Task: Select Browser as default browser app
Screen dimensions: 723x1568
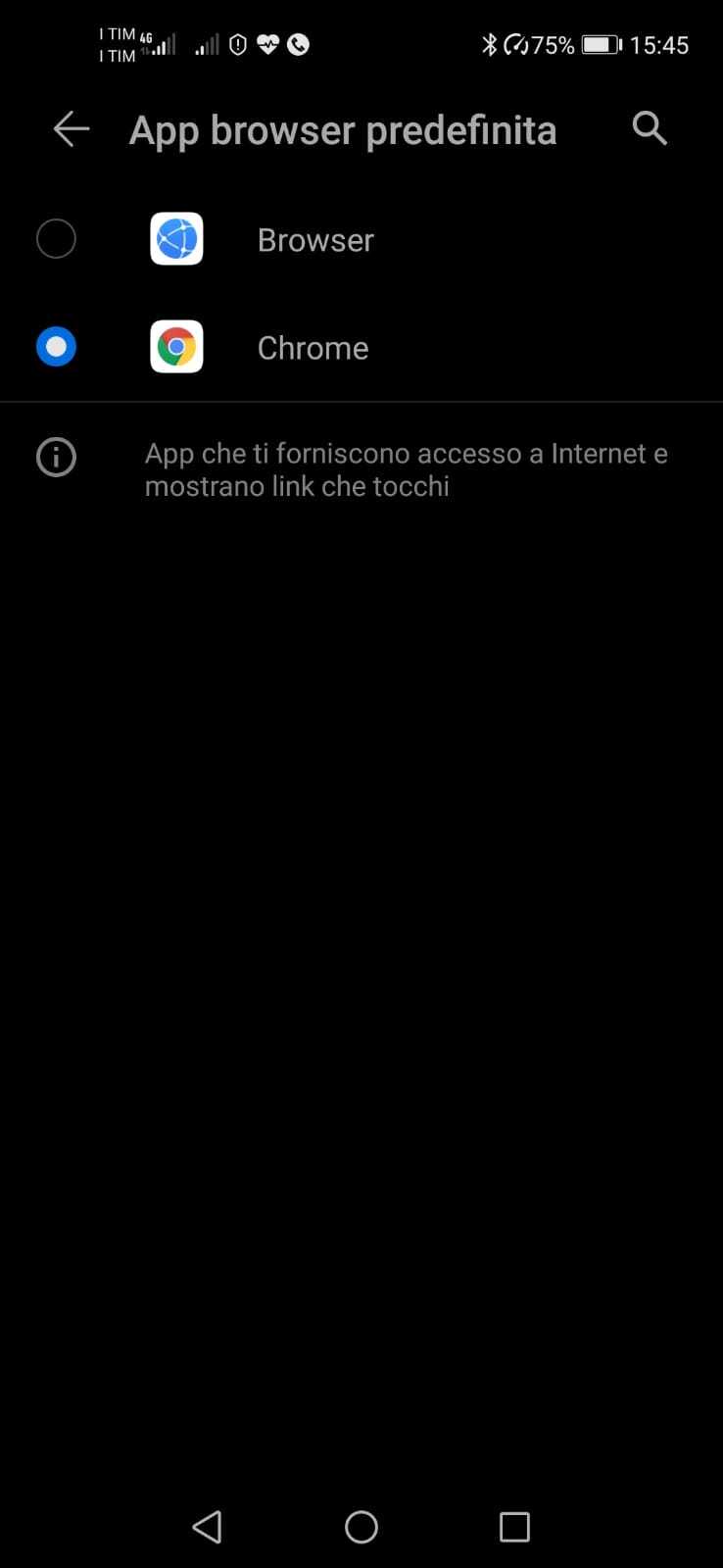Action: pos(56,239)
